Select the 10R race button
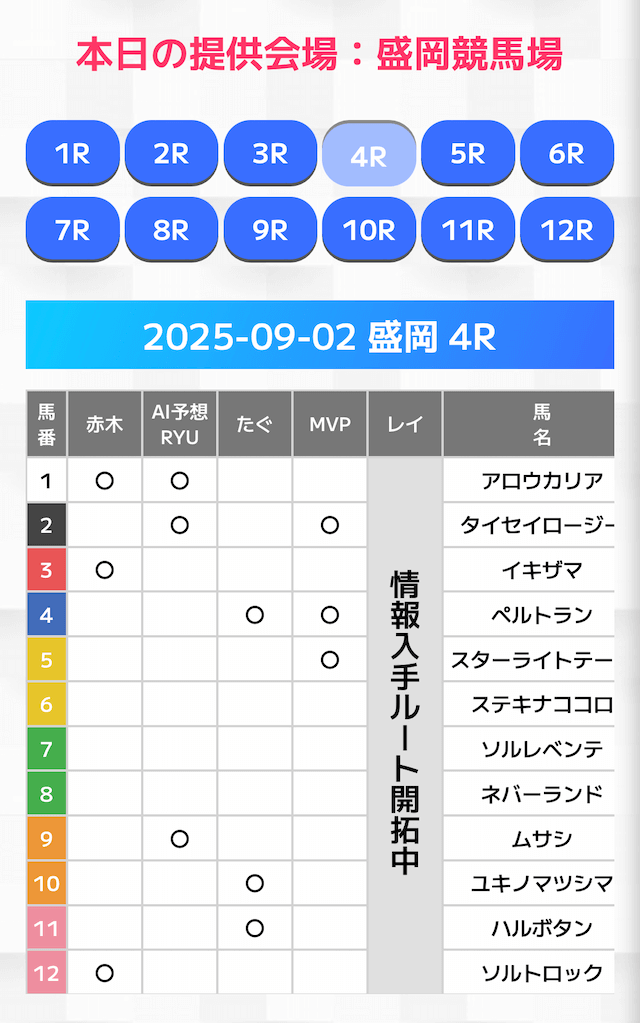Screen dimensions: 640x1023 tap(369, 229)
